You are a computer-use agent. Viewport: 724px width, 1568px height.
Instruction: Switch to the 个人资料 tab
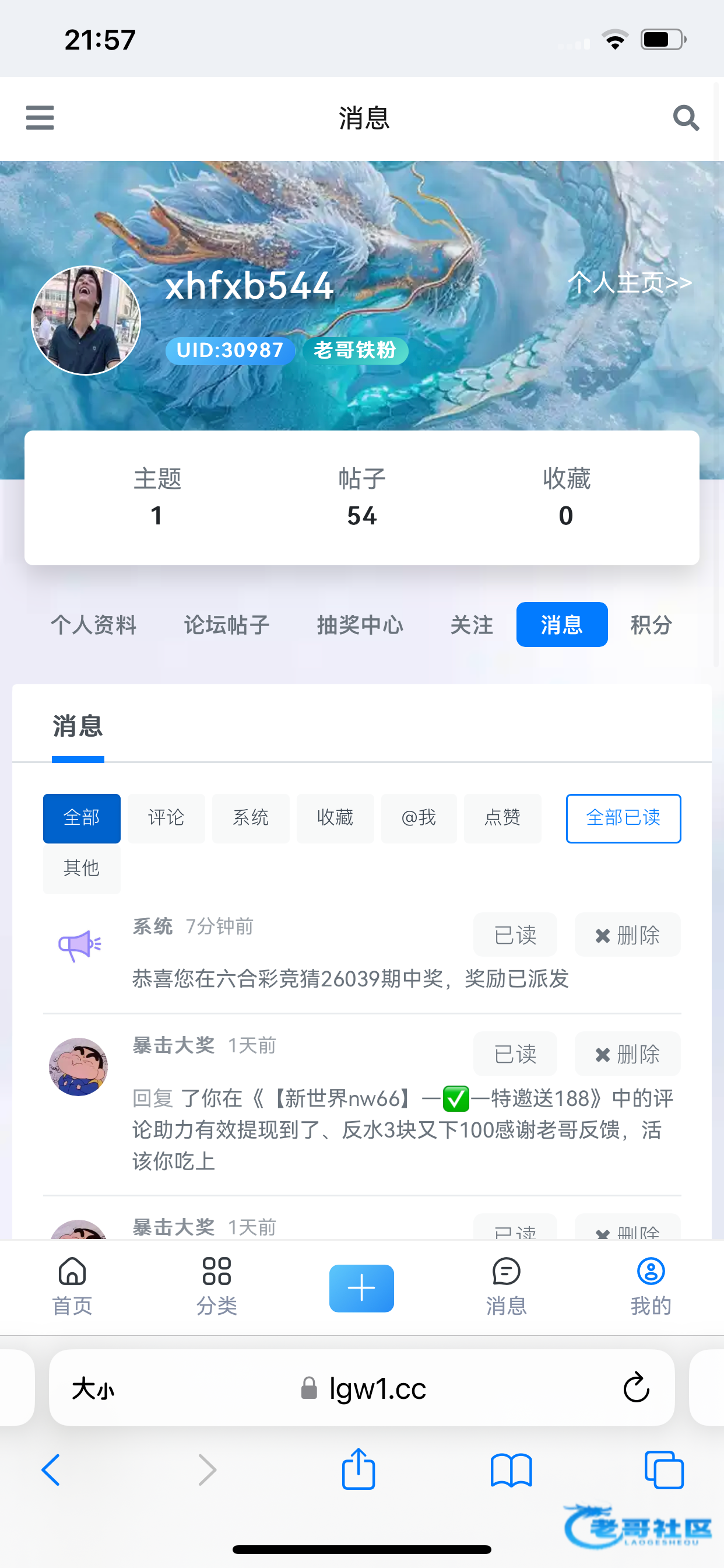click(x=94, y=625)
